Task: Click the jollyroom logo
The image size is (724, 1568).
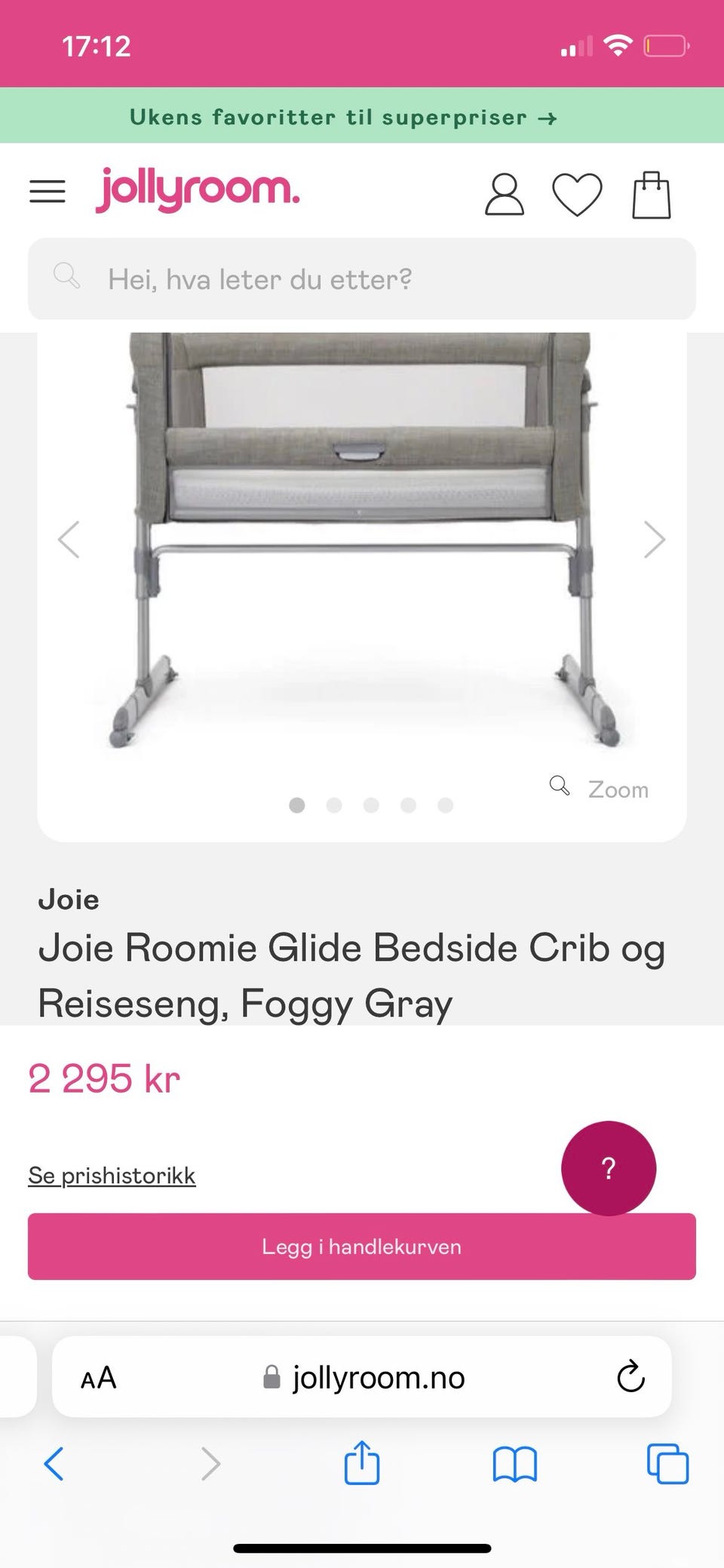Action: coord(198,189)
